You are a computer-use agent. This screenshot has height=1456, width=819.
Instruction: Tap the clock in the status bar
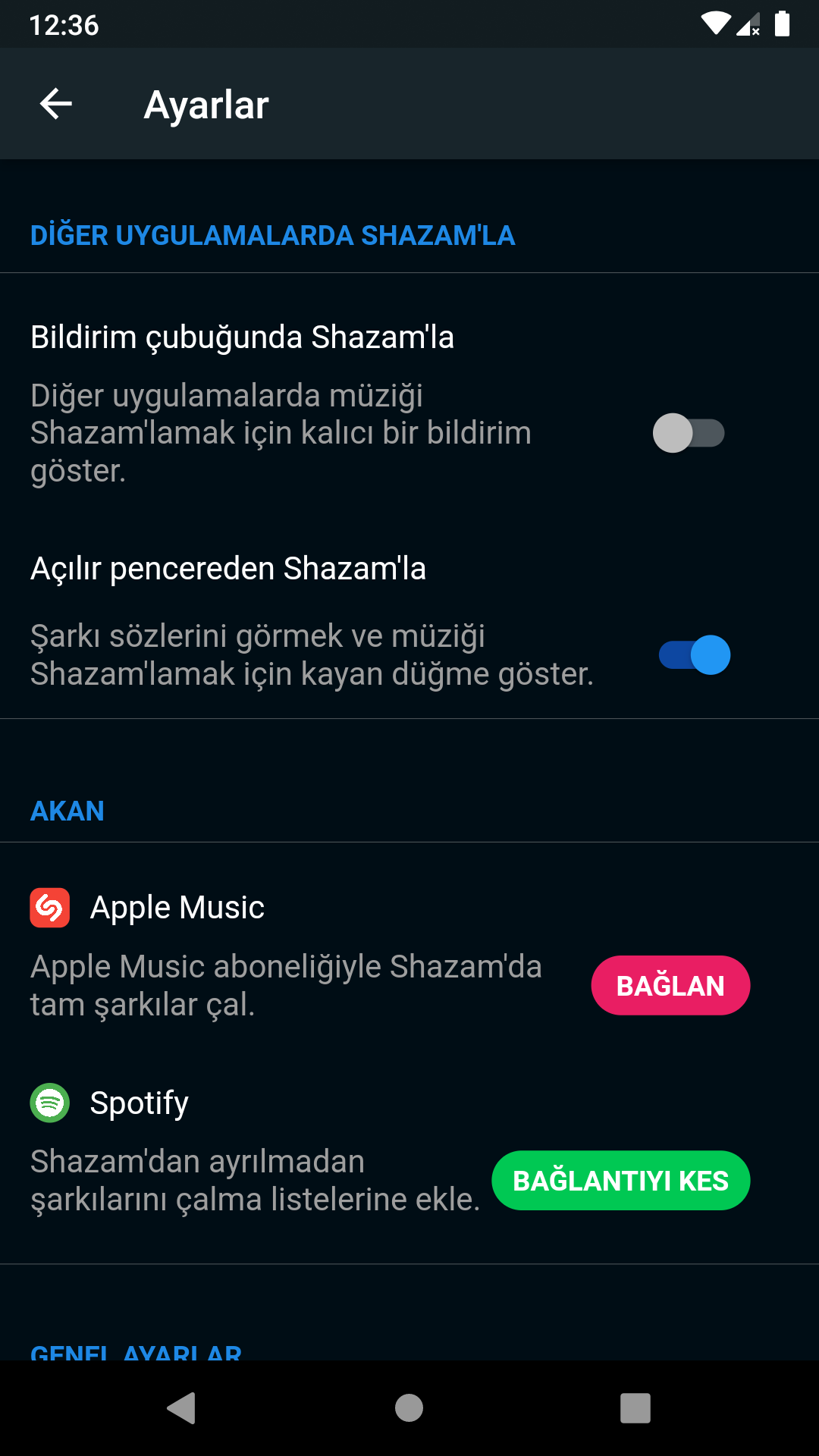pyautogui.click(x=64, y=23)
